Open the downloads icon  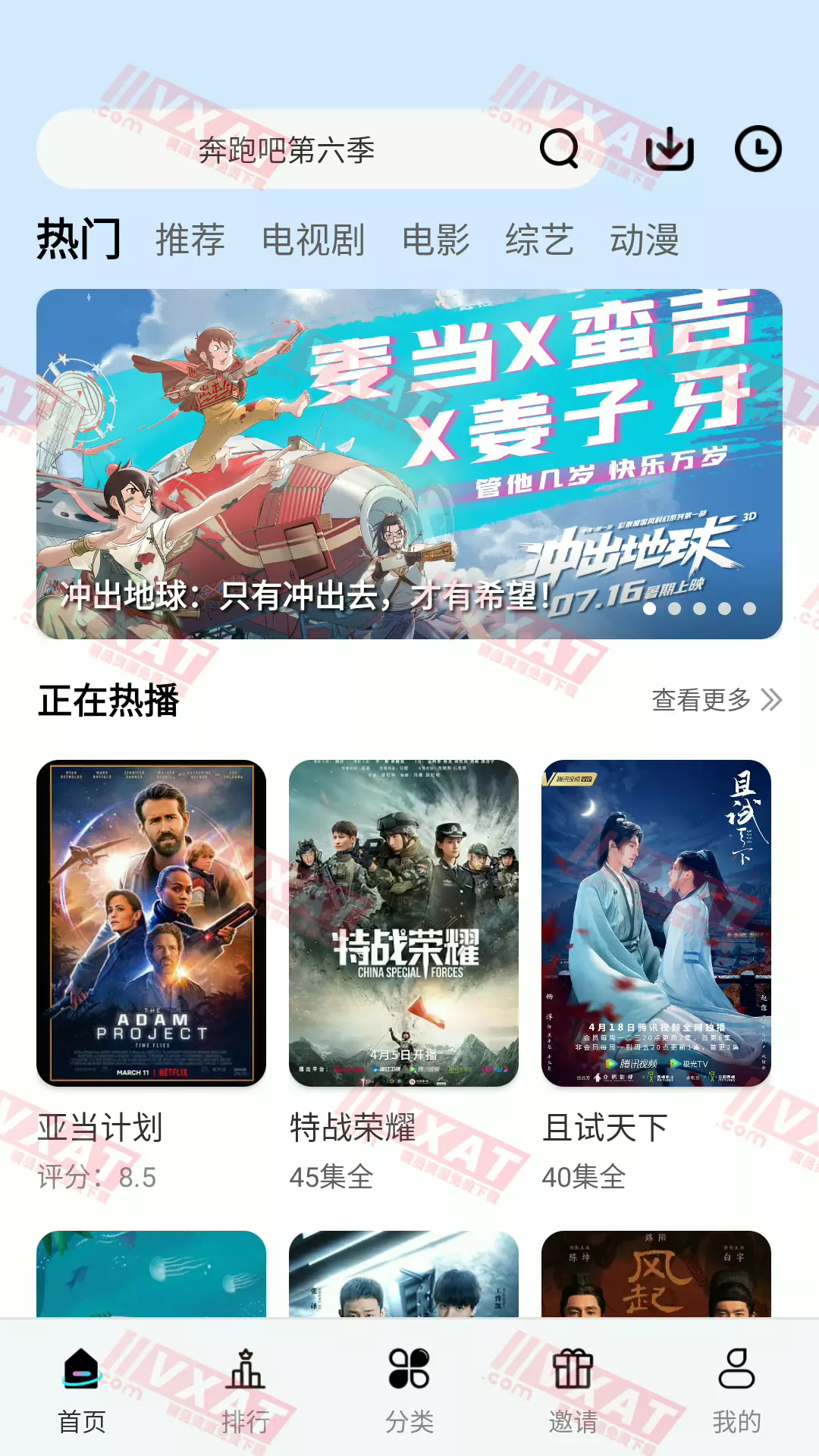[x=670, y=149]
